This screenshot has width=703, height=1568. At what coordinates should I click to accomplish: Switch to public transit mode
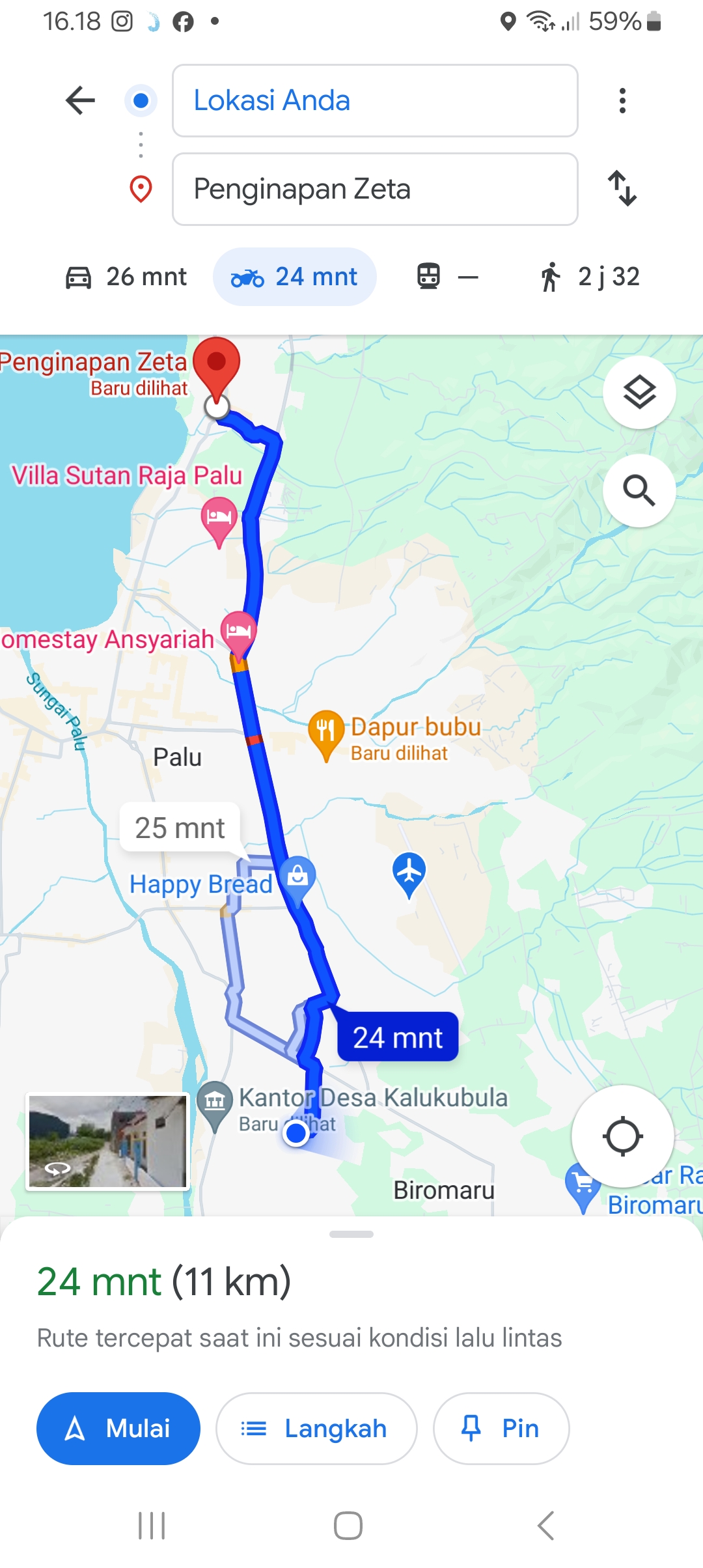tap(447, 277)
